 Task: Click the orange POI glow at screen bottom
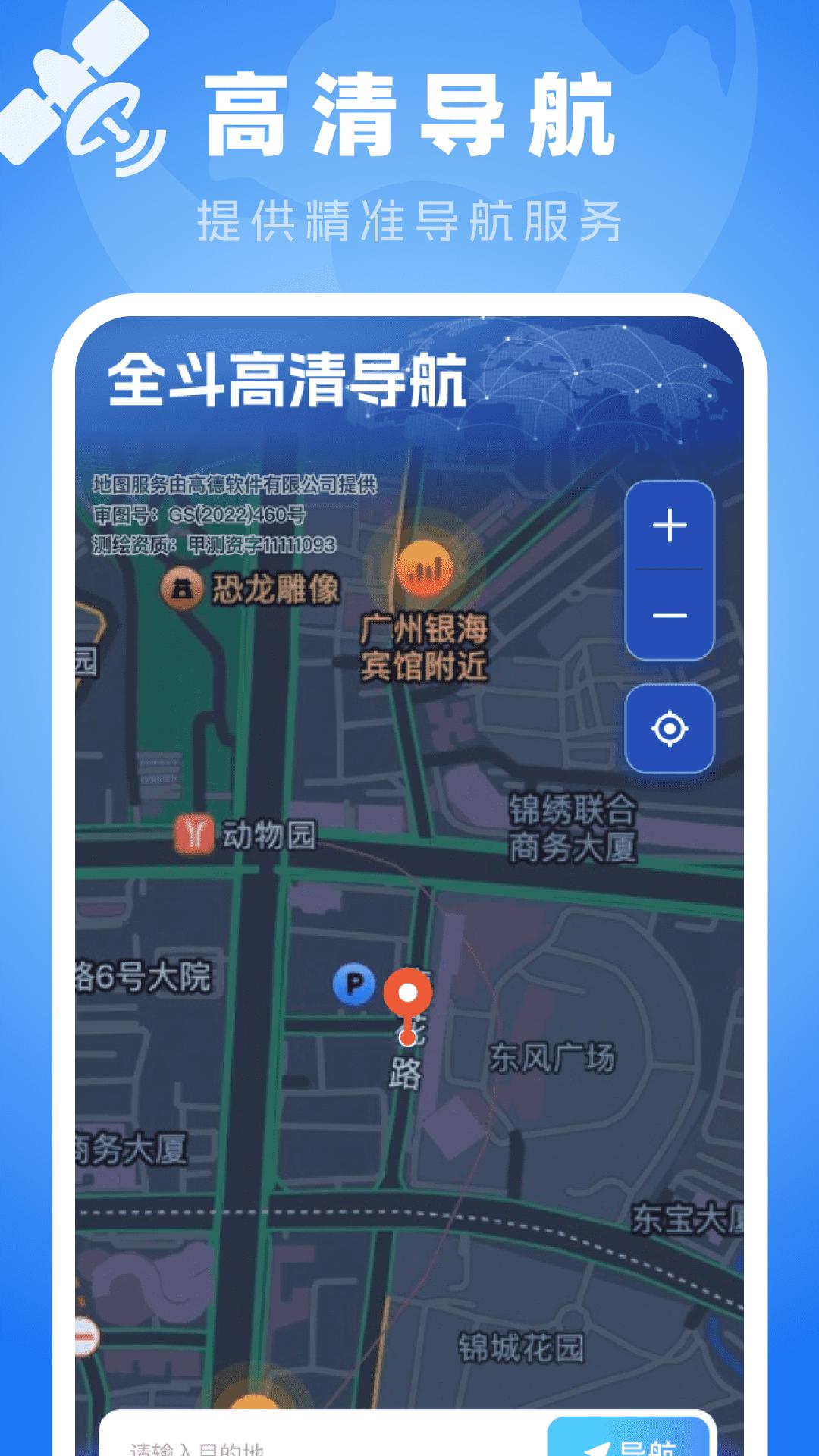[x=254, y=1405]
